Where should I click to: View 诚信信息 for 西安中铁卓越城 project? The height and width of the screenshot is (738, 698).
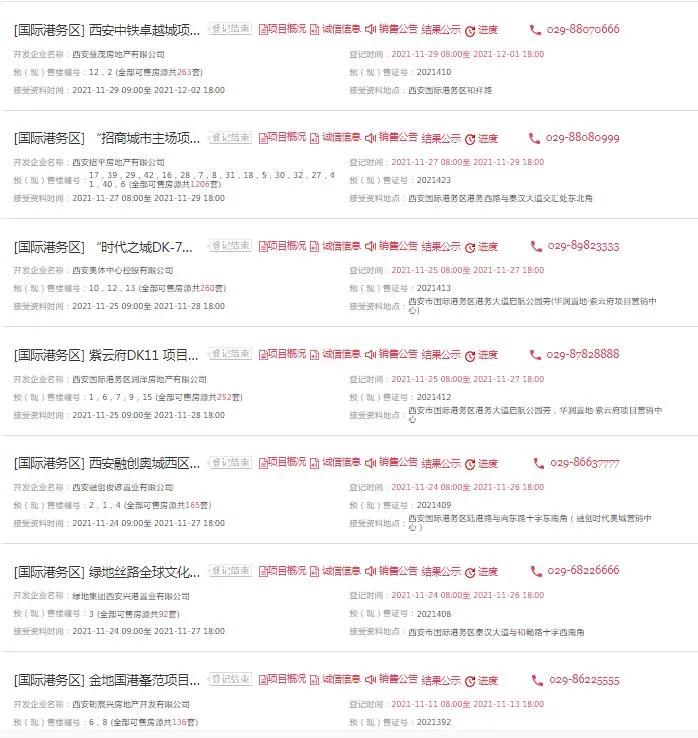tap(335, 30)
